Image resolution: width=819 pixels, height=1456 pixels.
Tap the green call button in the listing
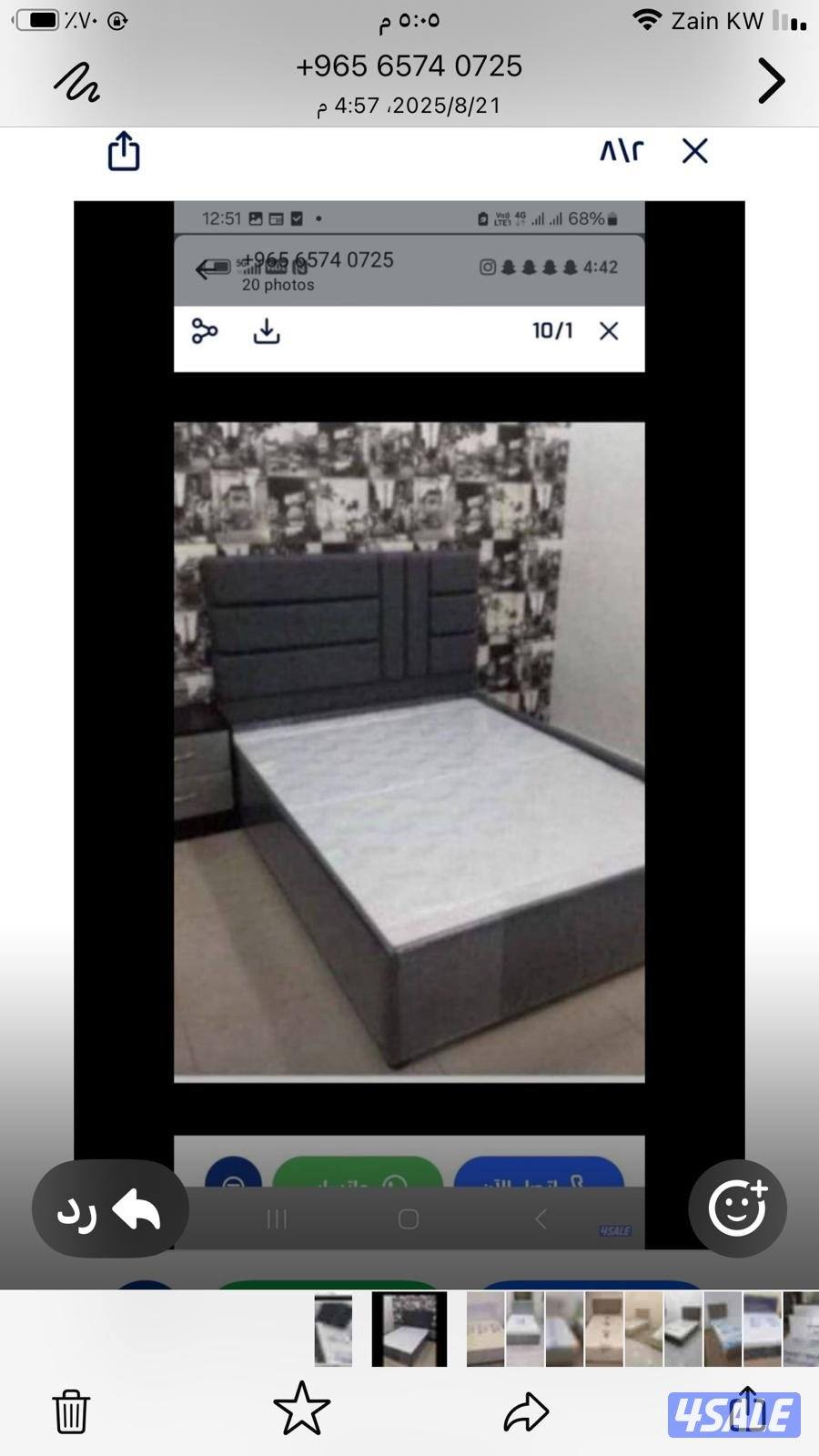point(358,1177)
